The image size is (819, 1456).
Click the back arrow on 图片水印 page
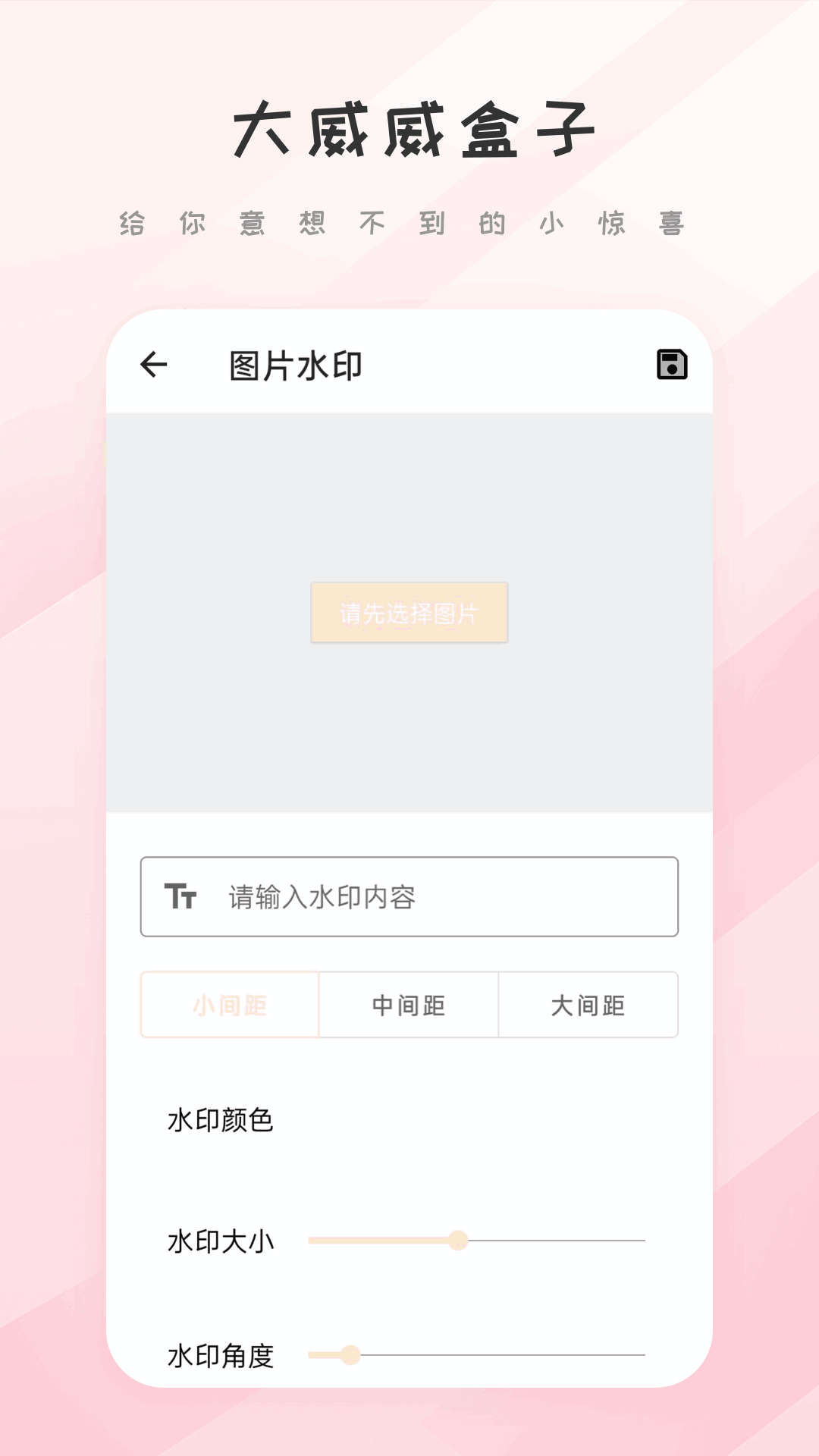[155, 365]
